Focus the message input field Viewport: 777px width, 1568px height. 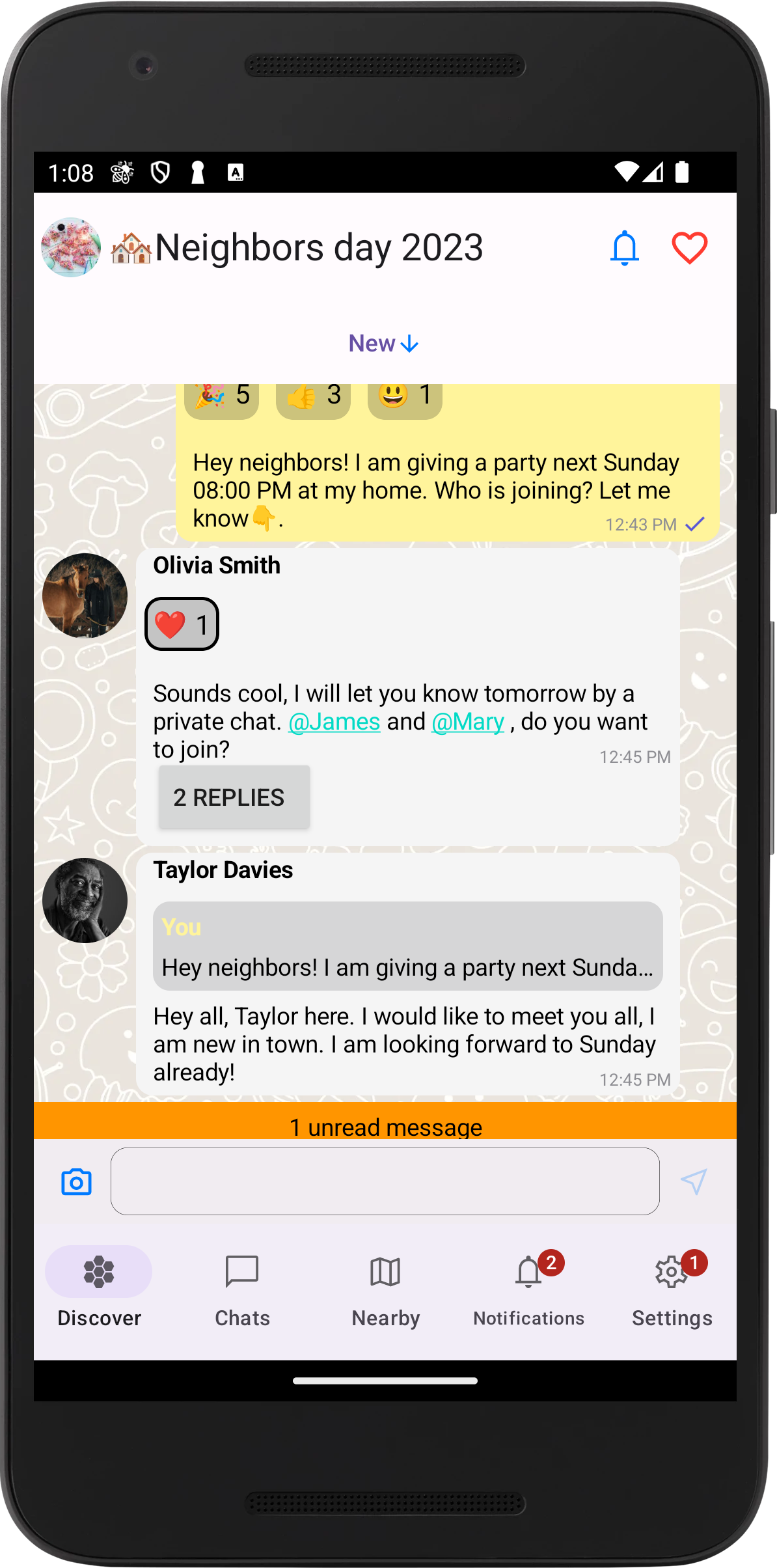(385, 1181)
